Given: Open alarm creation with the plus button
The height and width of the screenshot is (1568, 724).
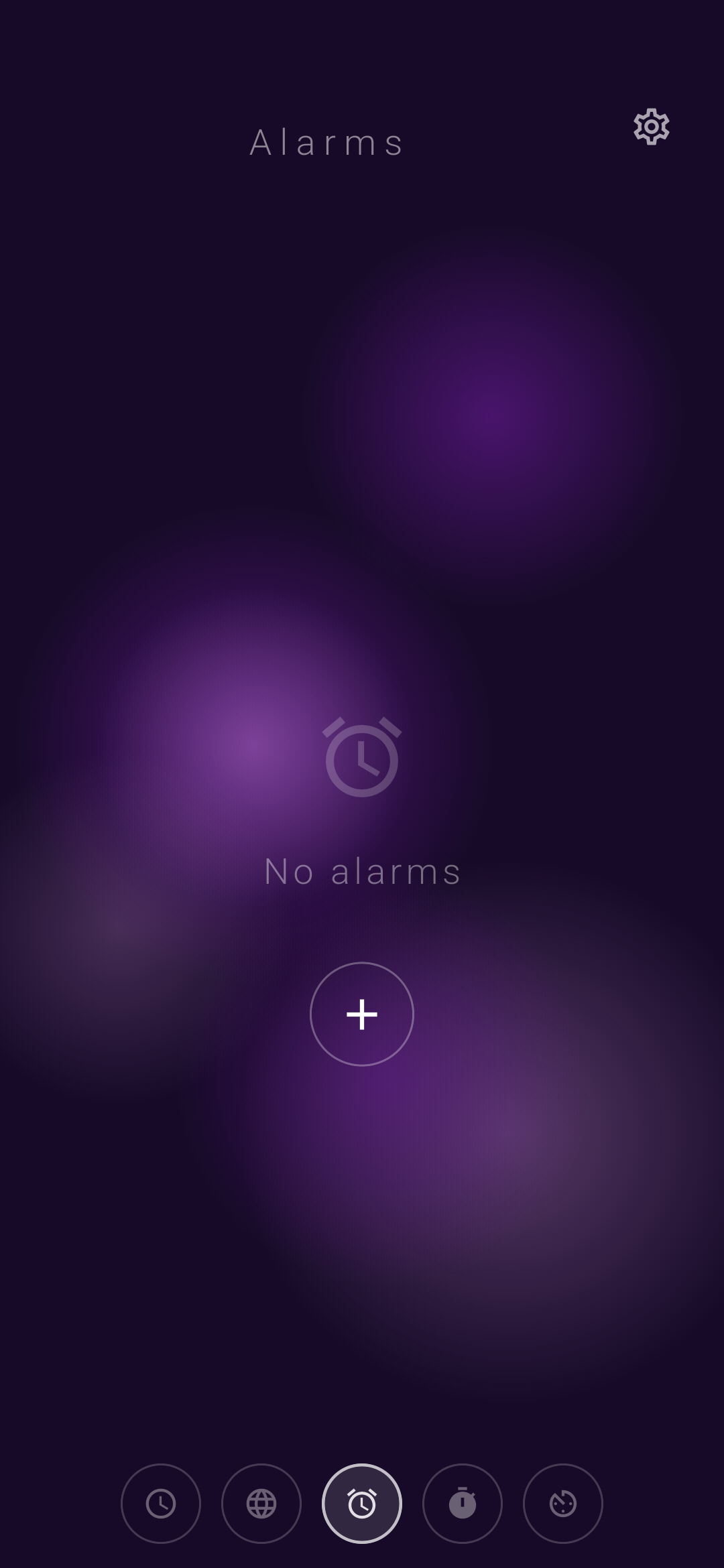Looking at the screenshot, I should pyautogui.click(x=361, y=1014).
